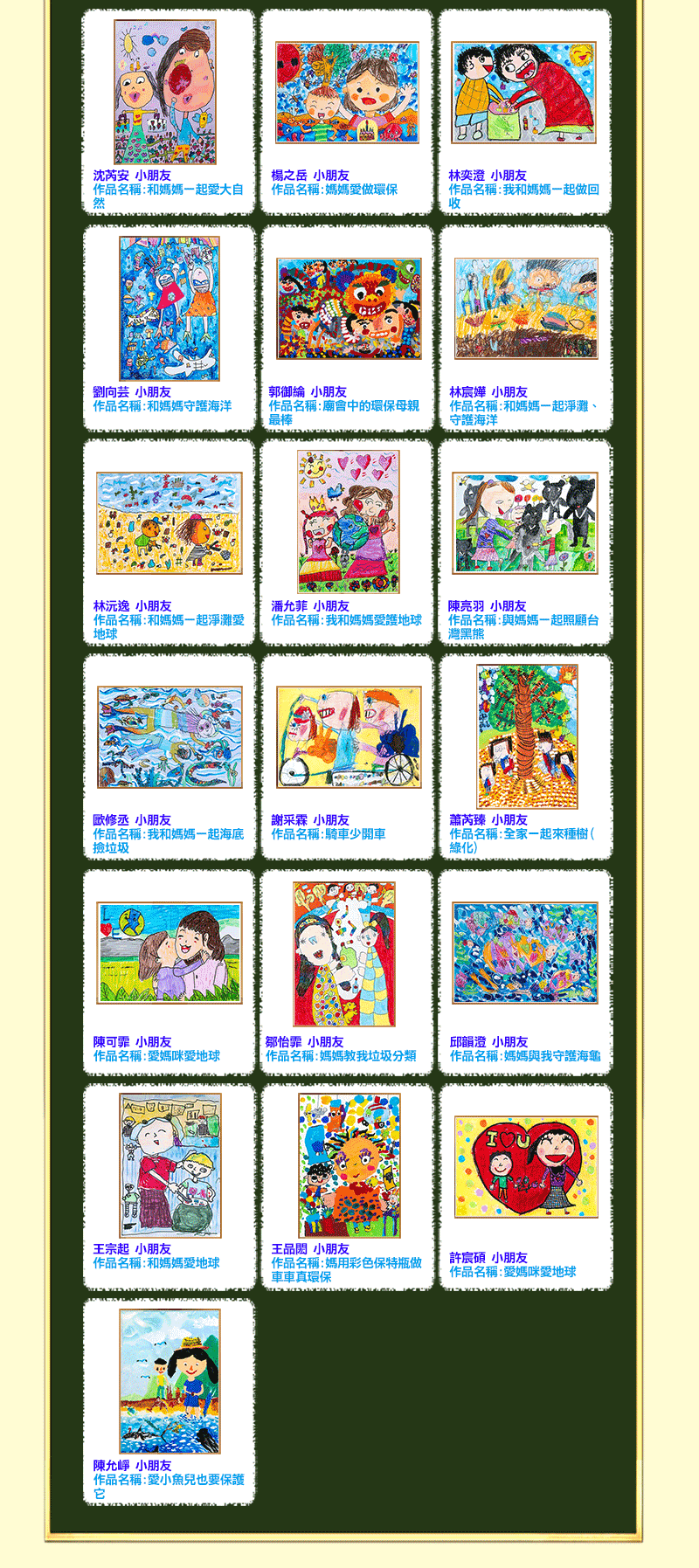Open 郭御綸's artwork 廟會中的環保母親最棒

(349, 308)
